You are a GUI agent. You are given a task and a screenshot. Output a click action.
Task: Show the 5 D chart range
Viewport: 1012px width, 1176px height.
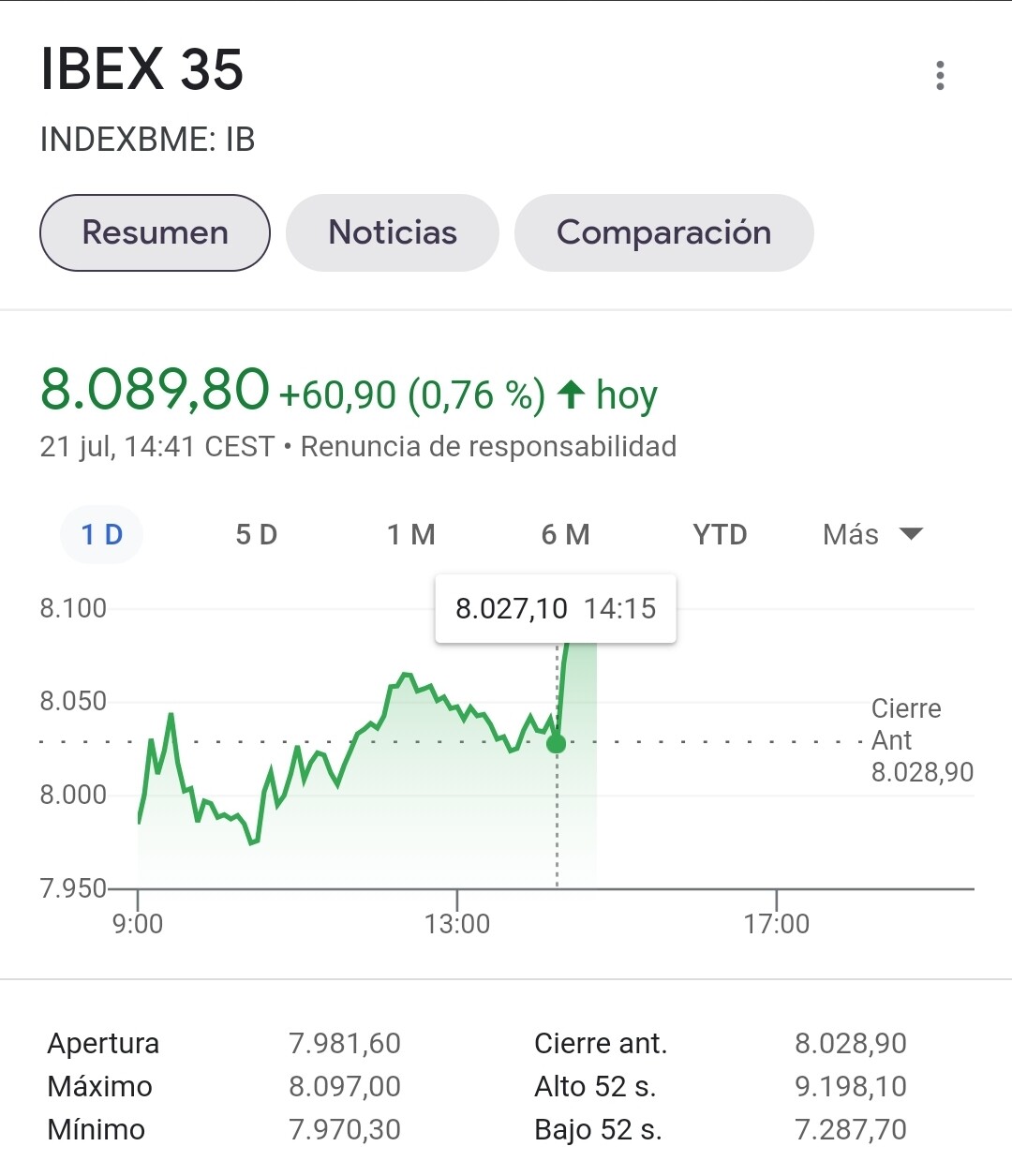(x=257, y=535)
